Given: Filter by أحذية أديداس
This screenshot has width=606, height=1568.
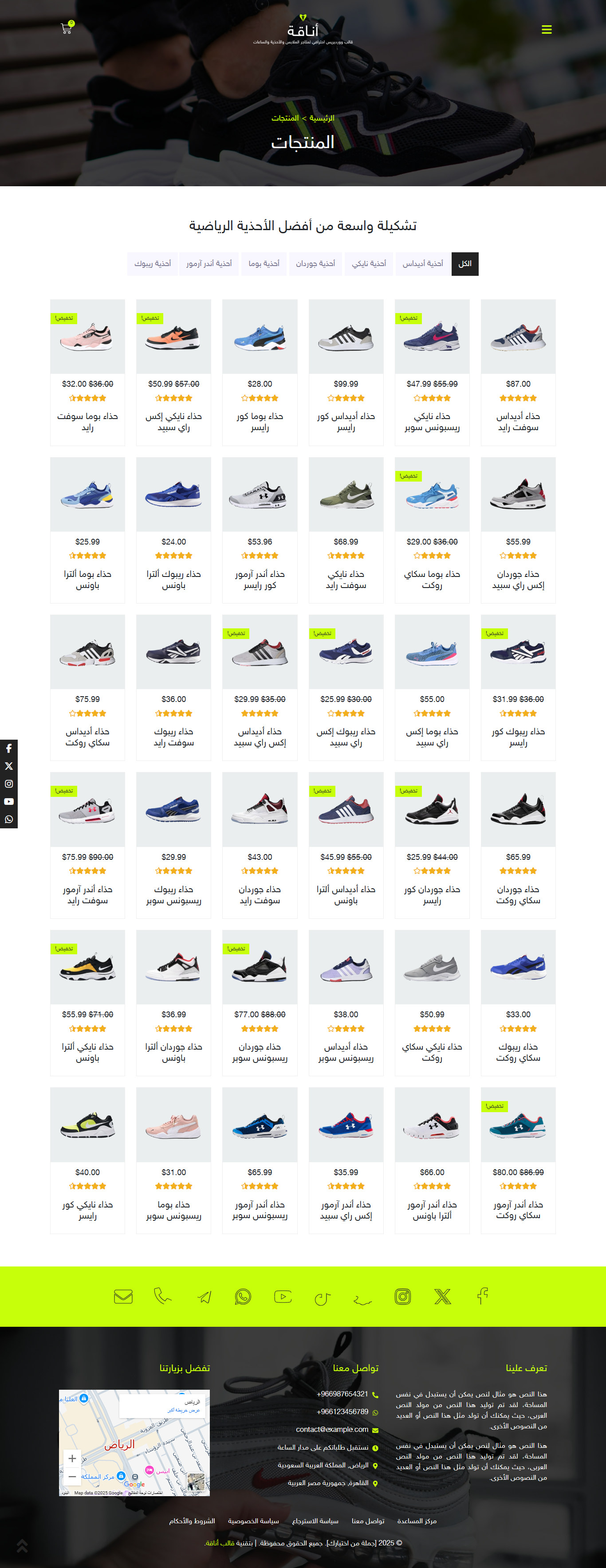Looking at the screenshot, I should click(423, 263).
